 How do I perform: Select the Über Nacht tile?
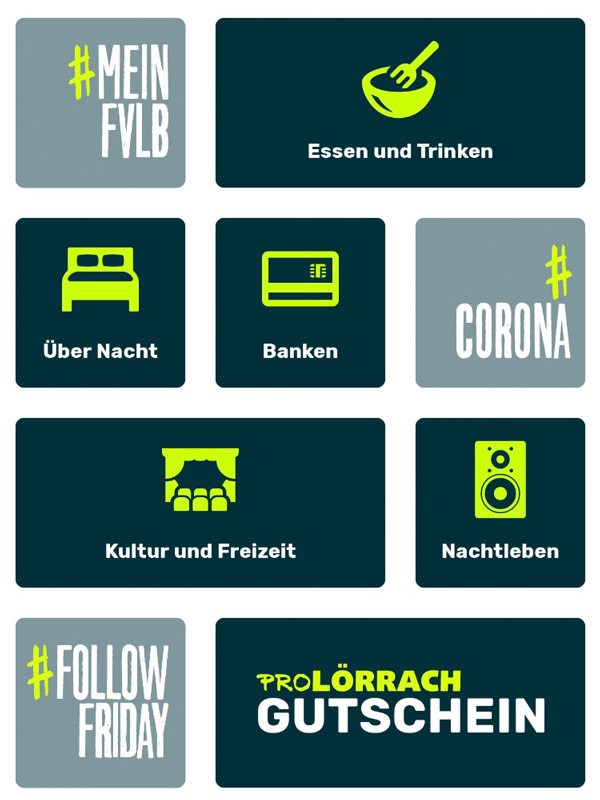click(x=100, y=302)
